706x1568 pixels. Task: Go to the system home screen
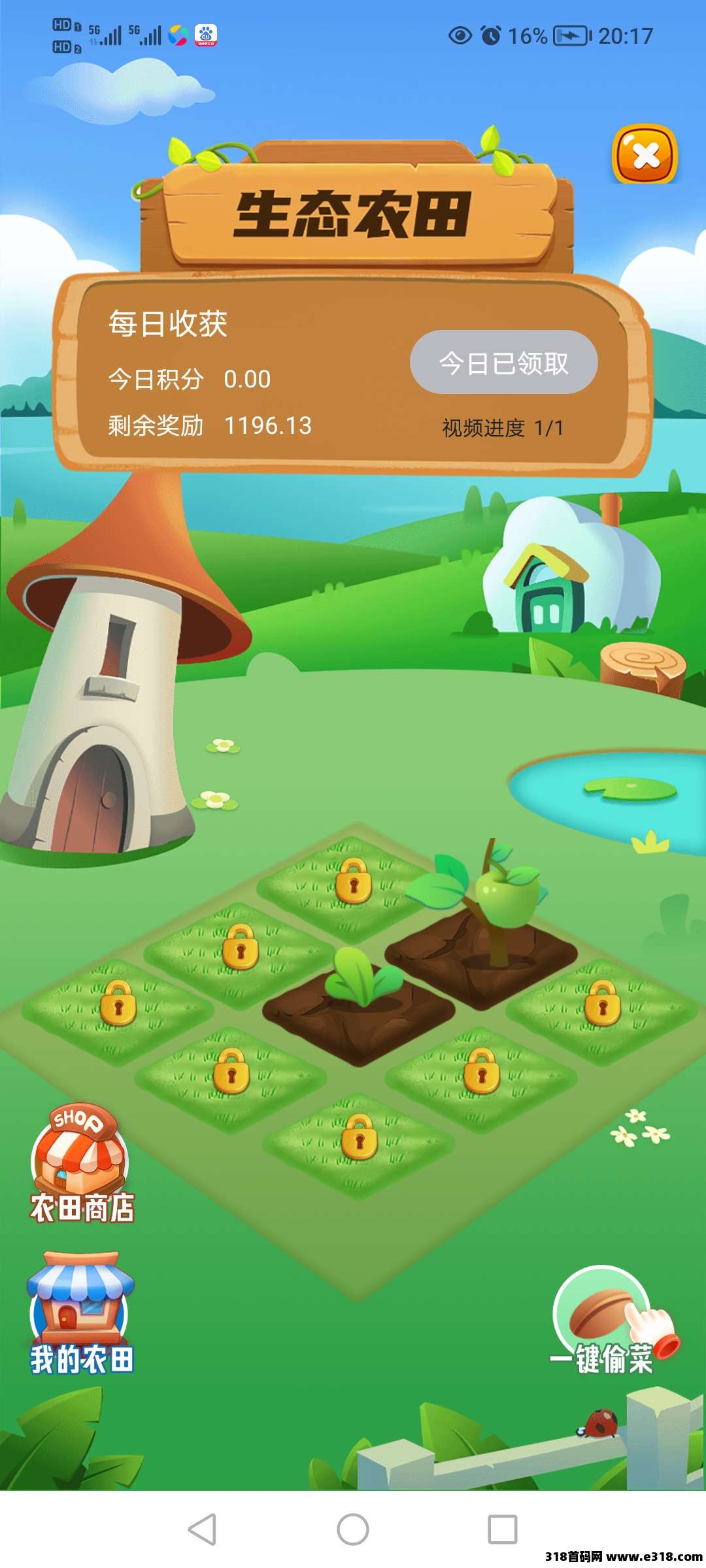(353, 1529)
